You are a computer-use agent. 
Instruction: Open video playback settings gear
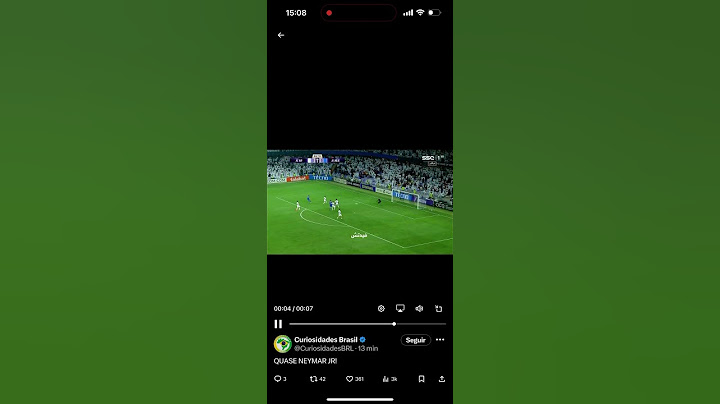click(x=381, y=309)
